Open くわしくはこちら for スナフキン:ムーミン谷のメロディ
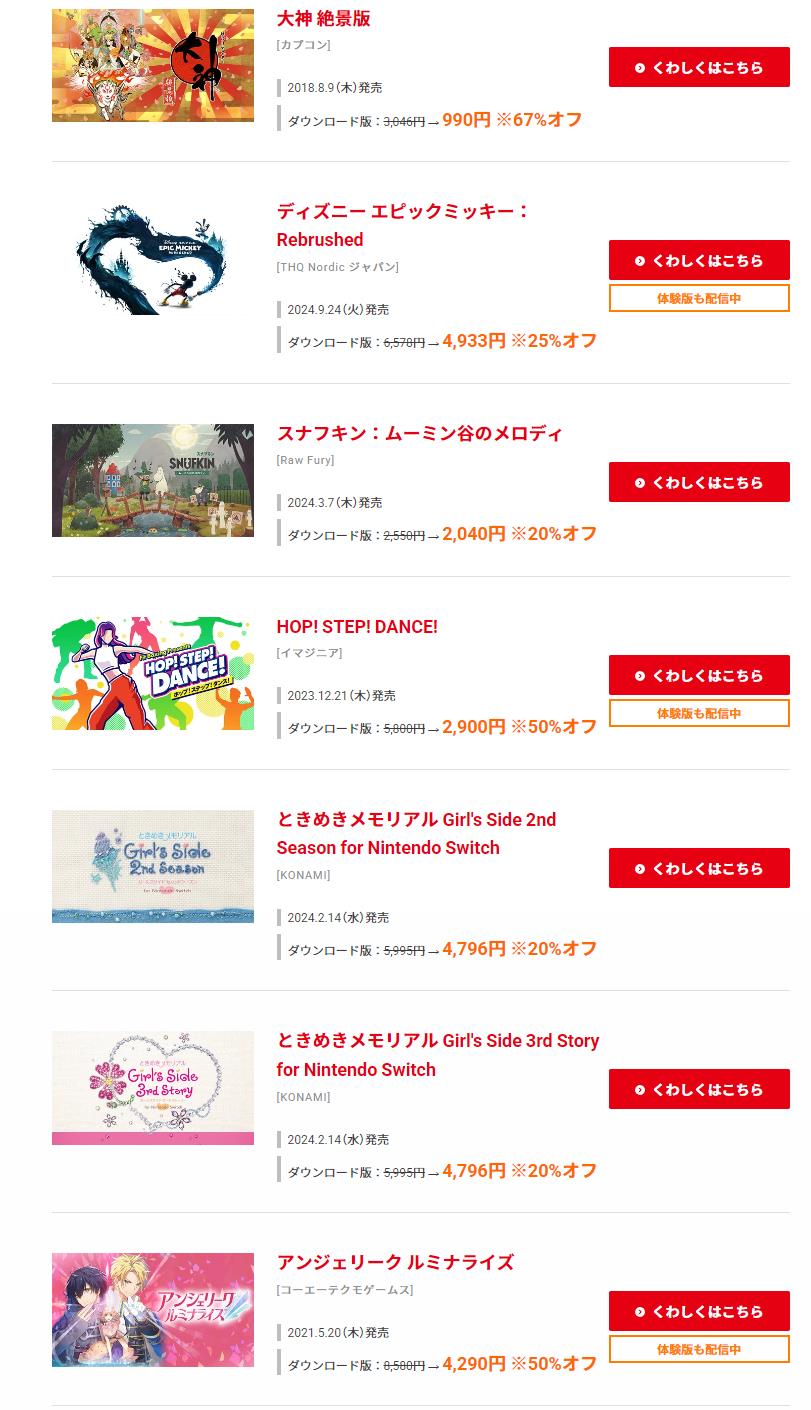Screen dimensions: 811x1410 coord(698,482)
